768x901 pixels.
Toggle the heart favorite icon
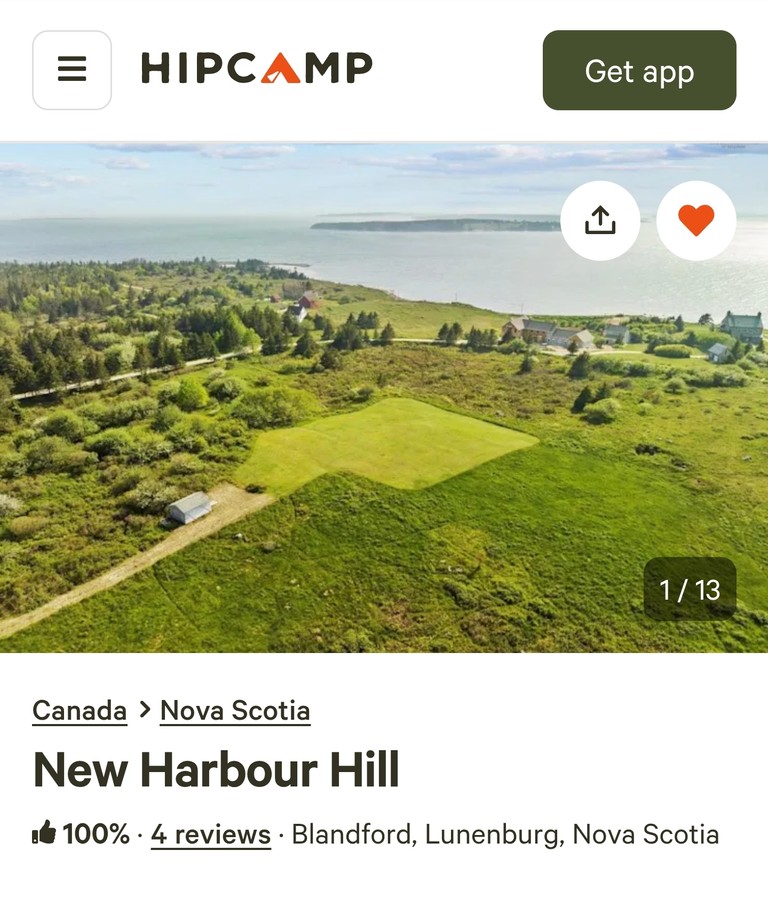point(696,221)
